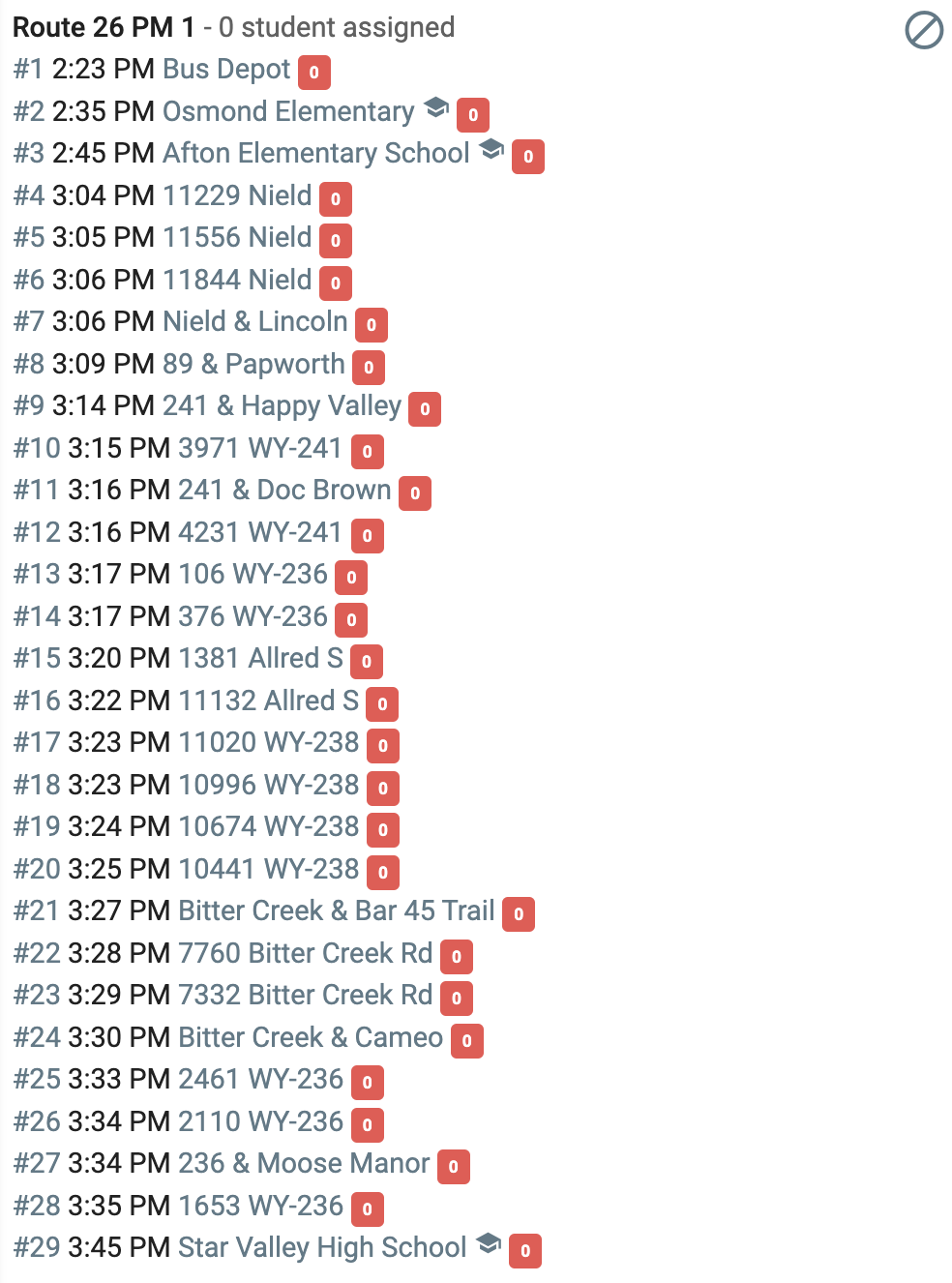Select the 10441 WY-238 stop
Screen dimensions: 952x1283
(268, 869)
